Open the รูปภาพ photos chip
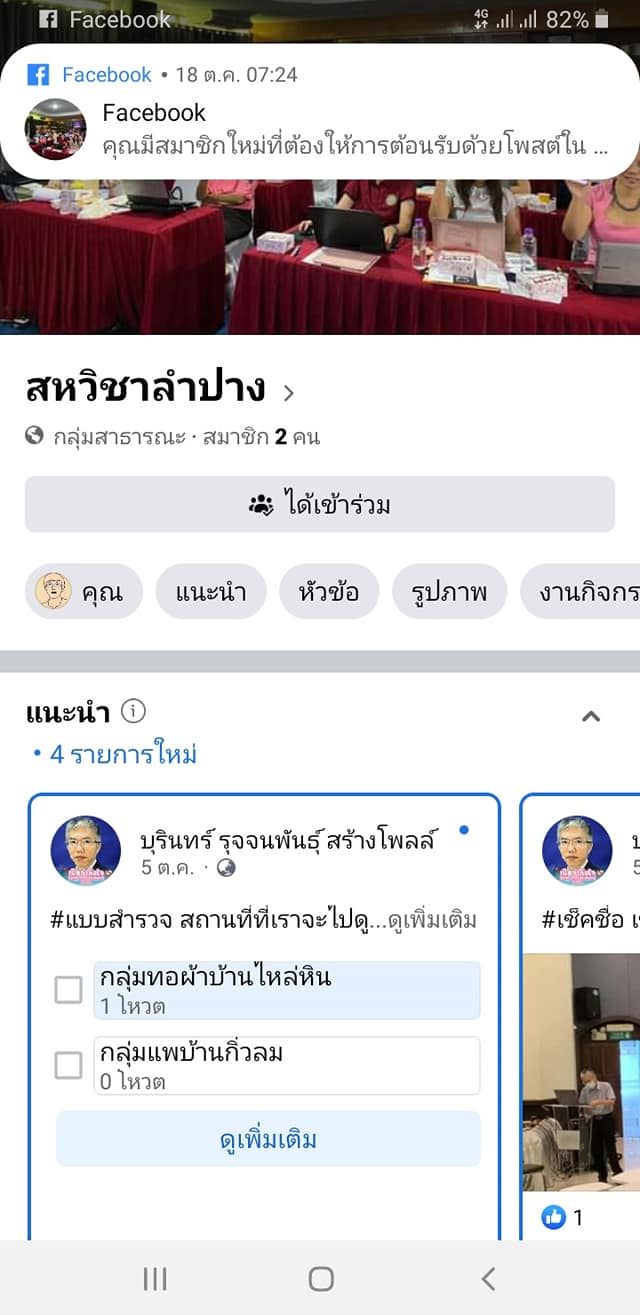This screenshot has height=1315, width=640. pos(449,591)
